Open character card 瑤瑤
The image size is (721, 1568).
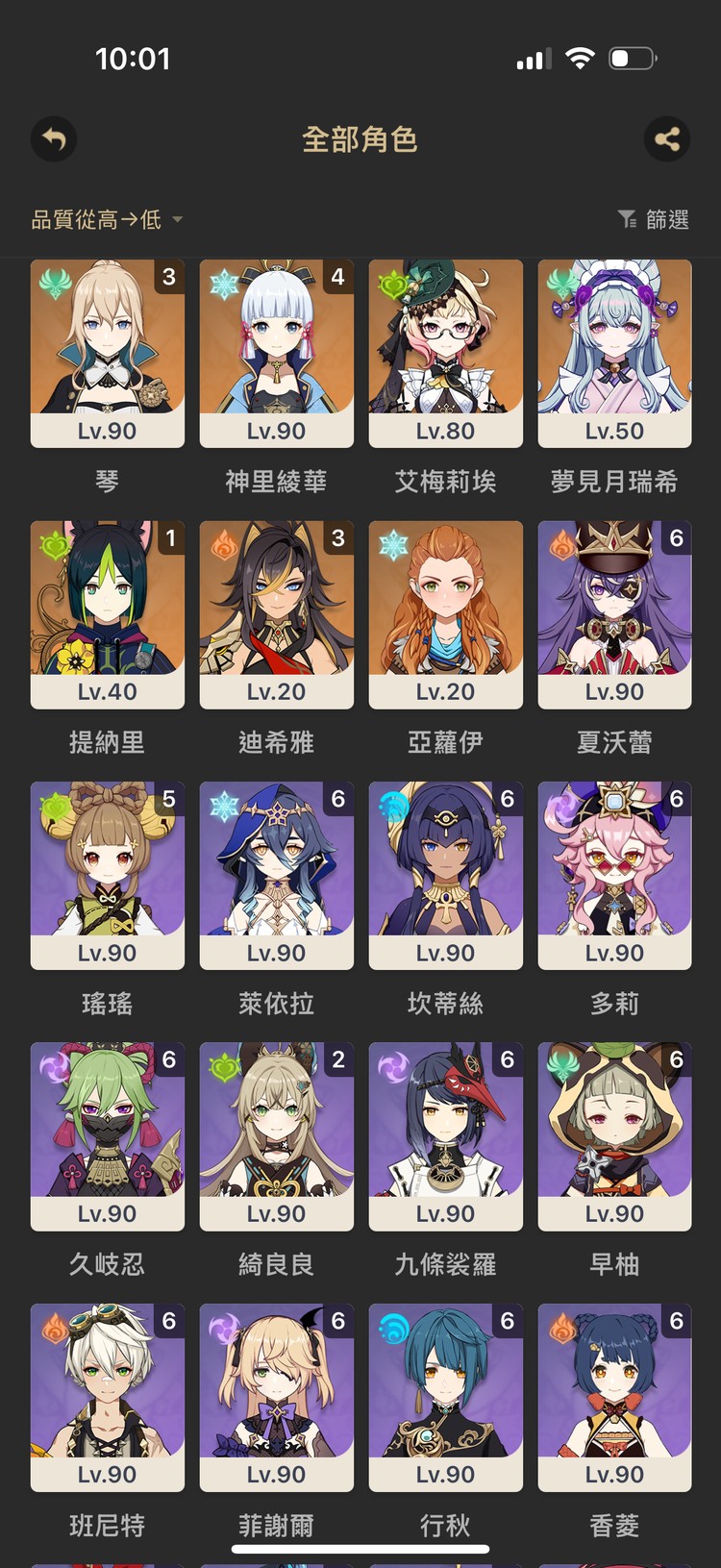107,875
